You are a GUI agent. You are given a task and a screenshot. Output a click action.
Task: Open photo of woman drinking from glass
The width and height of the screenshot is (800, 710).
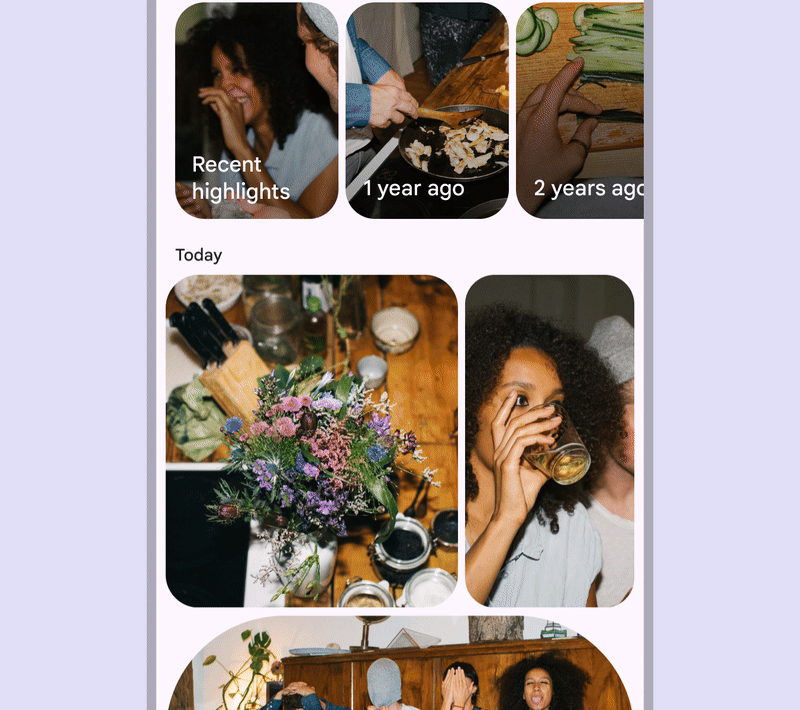point(549,440)
